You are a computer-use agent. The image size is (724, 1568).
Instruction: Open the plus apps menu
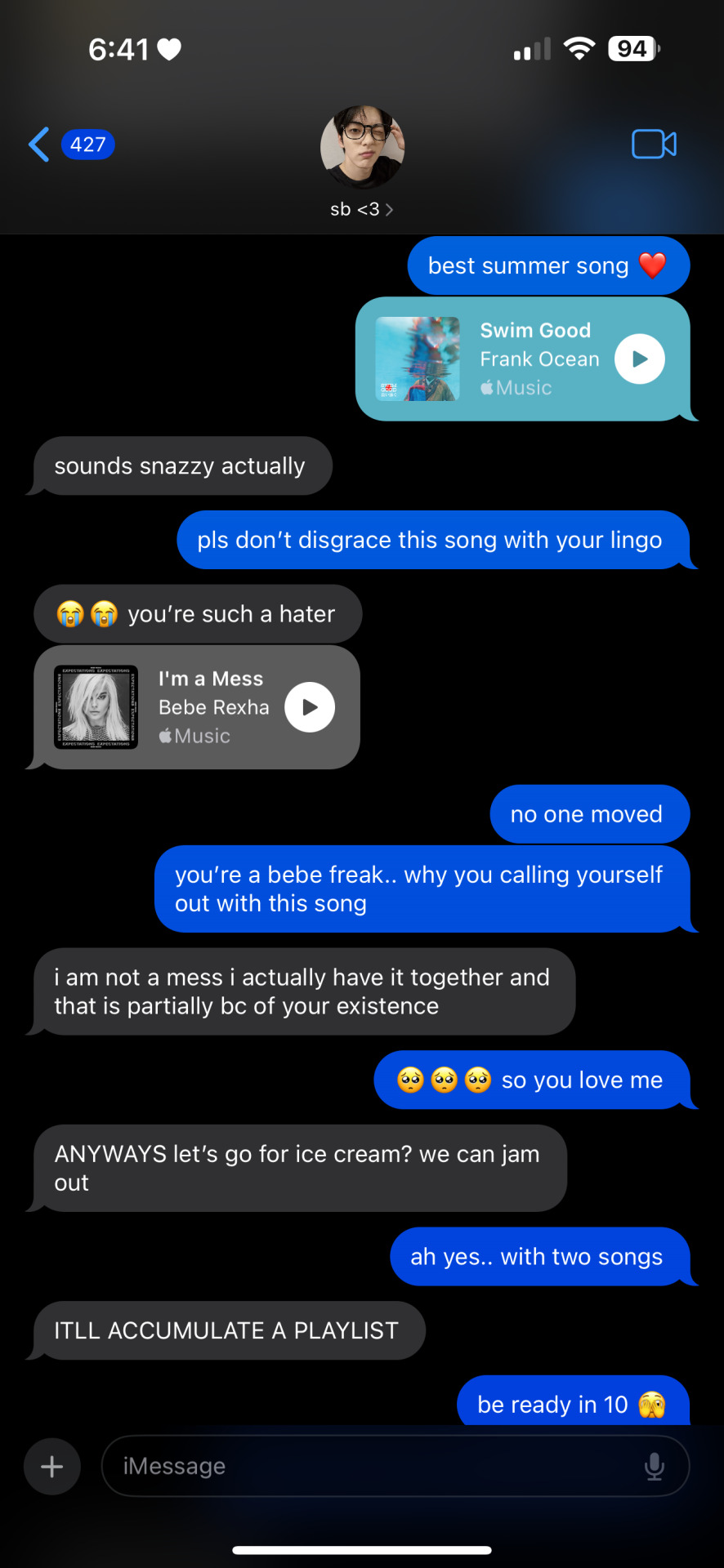tap(52, 1466)
